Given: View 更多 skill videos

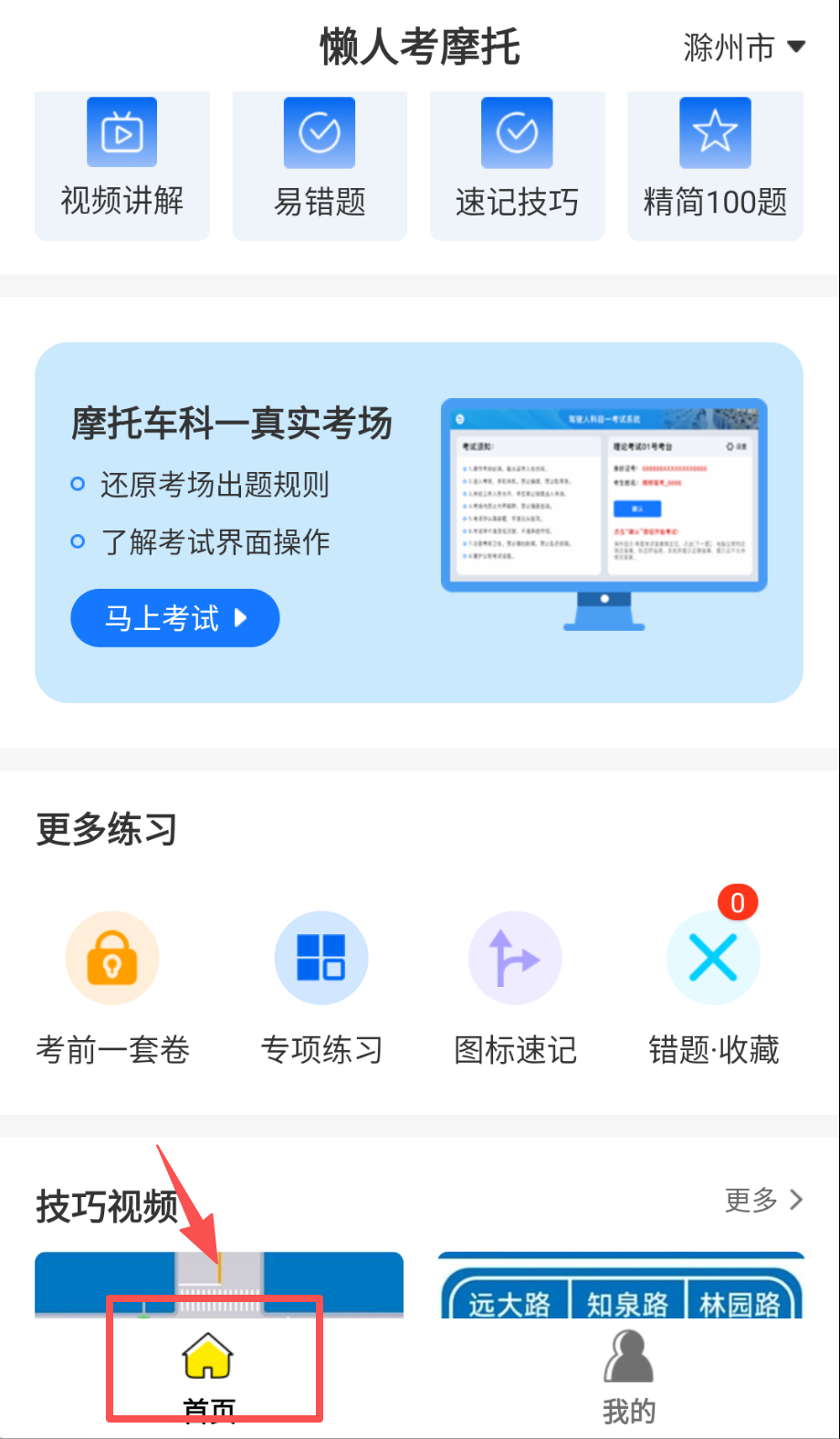Looking at the screenshot, I should [763, 1200].
